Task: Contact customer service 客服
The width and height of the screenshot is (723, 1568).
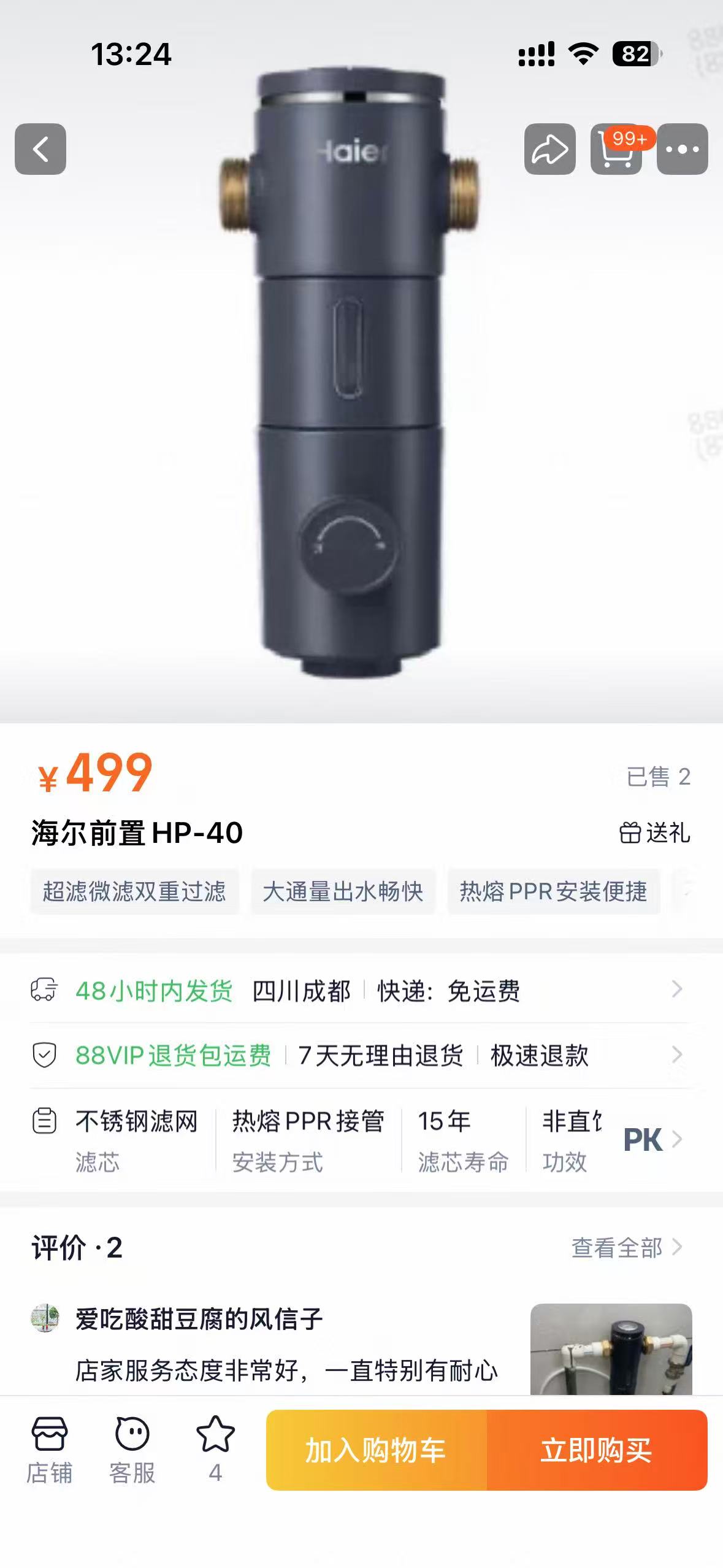Action: coord(132,1450)
